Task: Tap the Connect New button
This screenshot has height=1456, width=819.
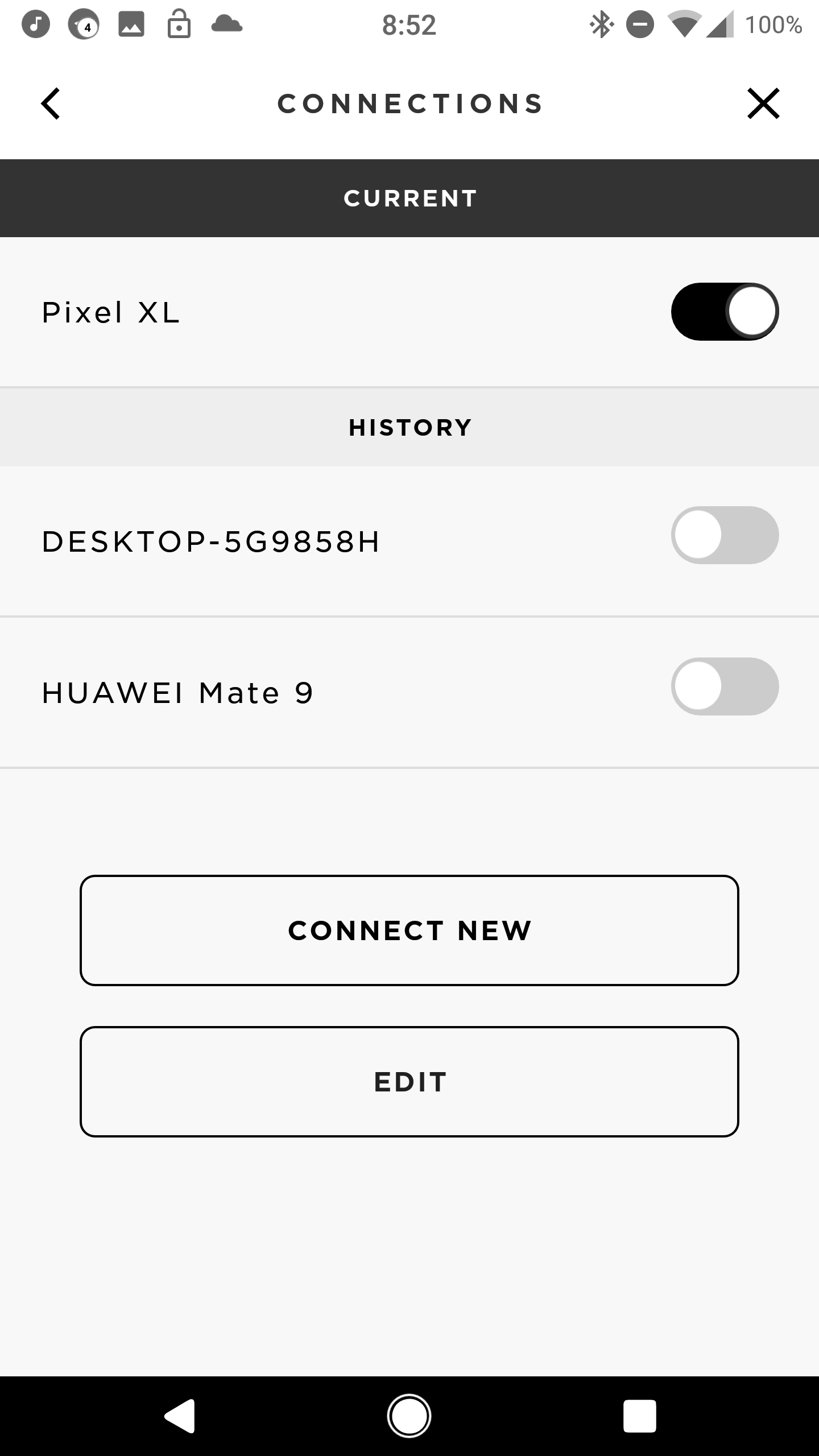Action: (409, 930)
